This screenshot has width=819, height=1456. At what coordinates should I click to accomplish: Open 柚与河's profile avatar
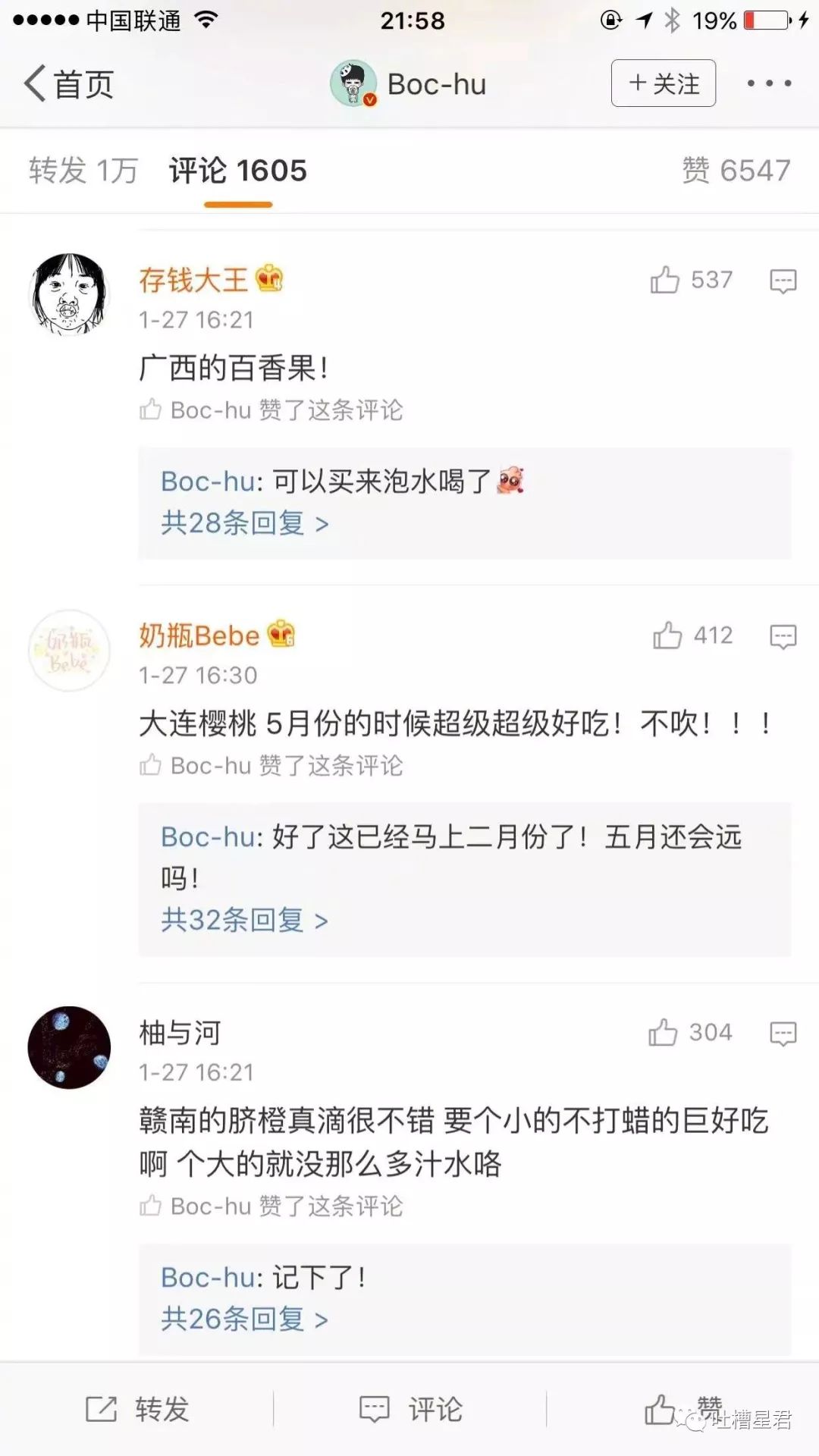point(69,1047)
